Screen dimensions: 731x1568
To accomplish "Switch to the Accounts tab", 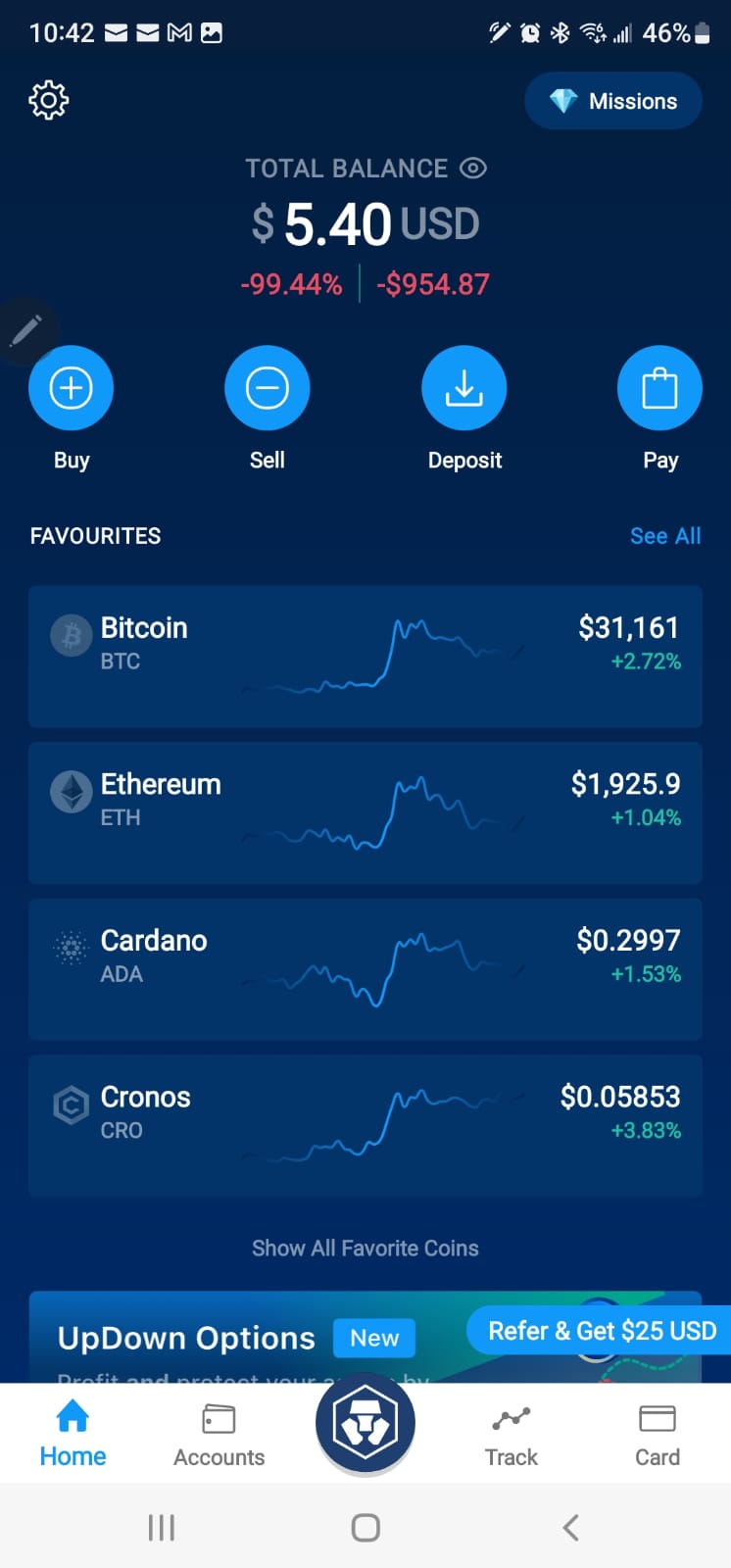I will pyautogui.click(x=219, y=1435).
